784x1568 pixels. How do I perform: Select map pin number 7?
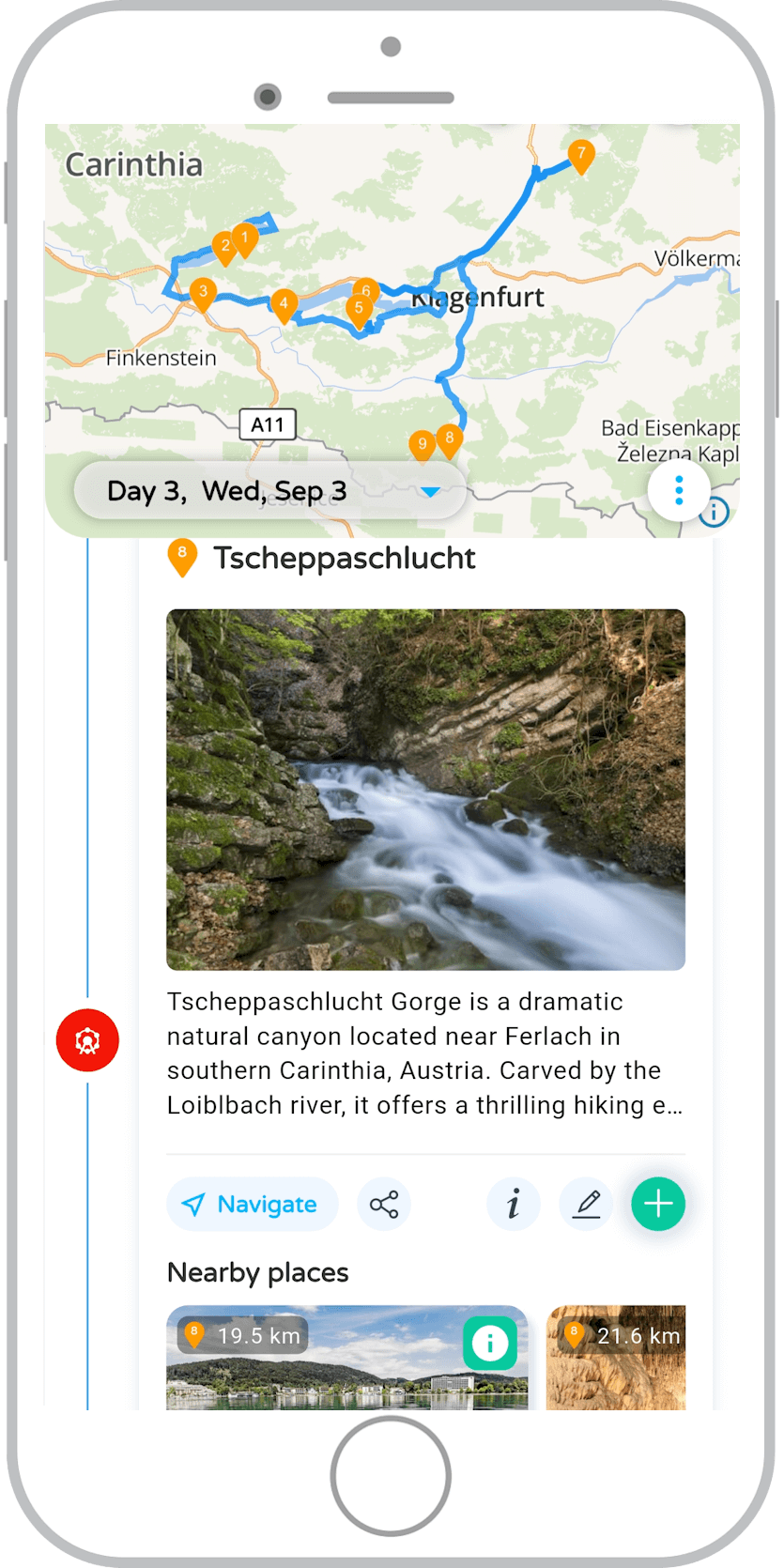[x=581, y=155]
